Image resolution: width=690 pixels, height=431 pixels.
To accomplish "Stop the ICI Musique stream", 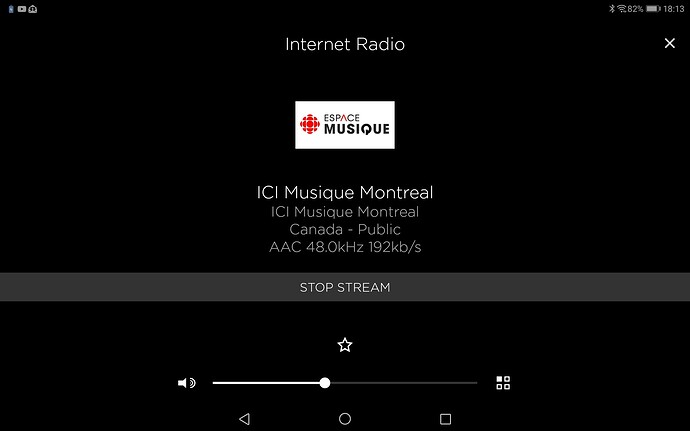I will point(345,287).
